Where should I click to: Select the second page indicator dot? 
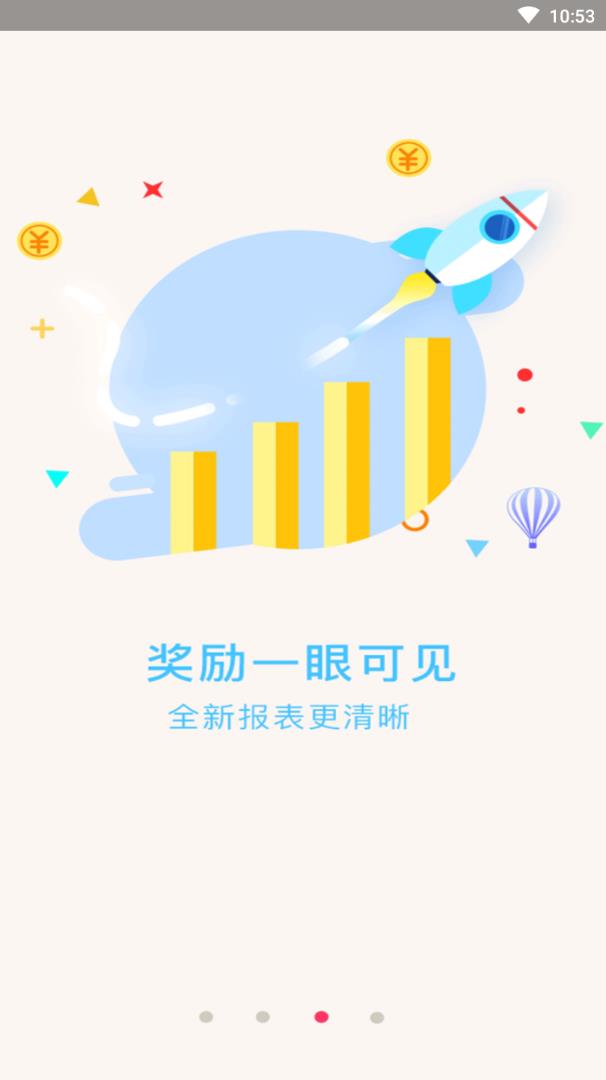tap(263, 1017)
